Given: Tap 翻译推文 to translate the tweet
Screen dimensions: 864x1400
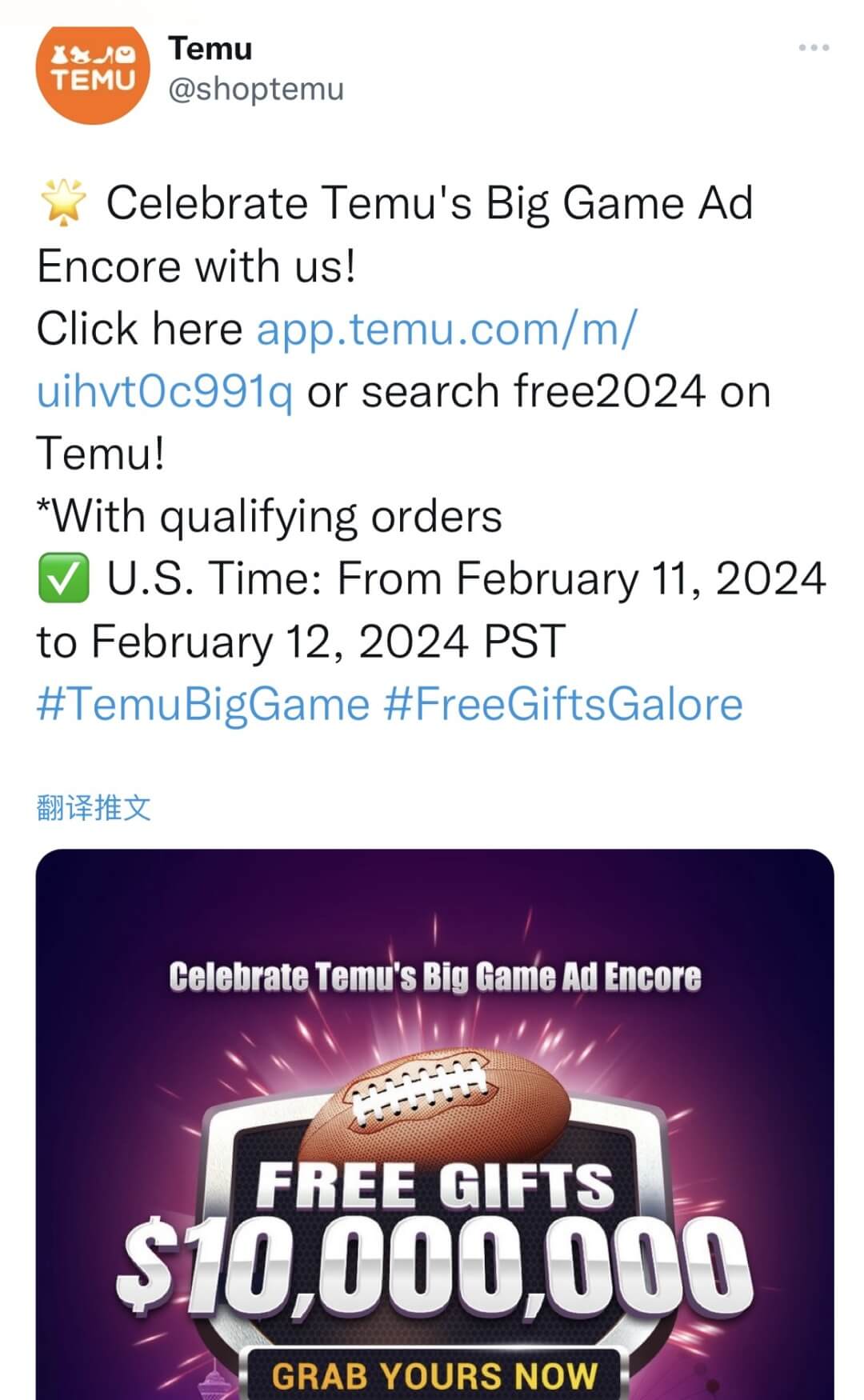Looking at the screenshot, I should coord(94,807).
